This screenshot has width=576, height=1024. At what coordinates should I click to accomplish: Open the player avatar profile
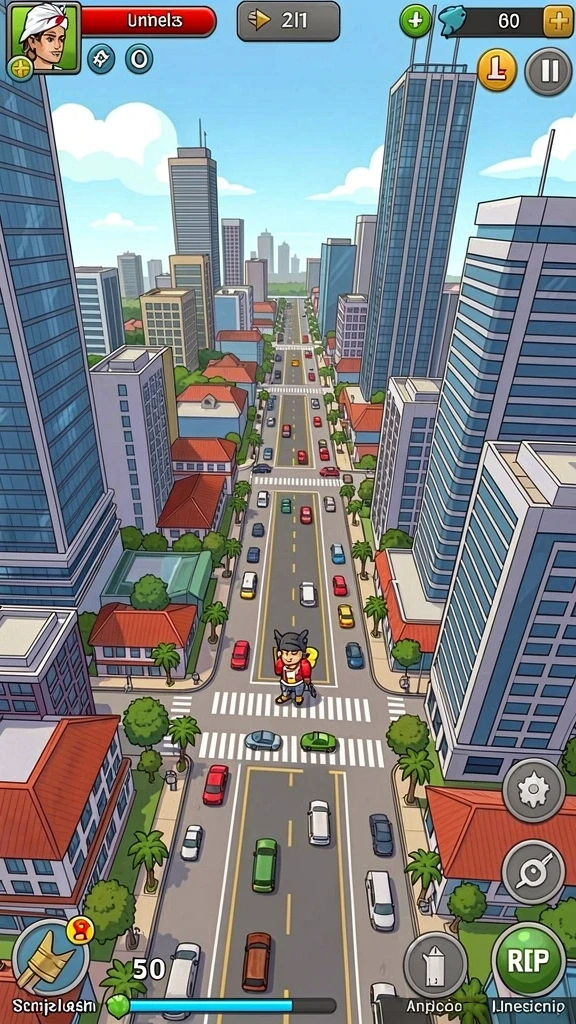pos(42,37)
